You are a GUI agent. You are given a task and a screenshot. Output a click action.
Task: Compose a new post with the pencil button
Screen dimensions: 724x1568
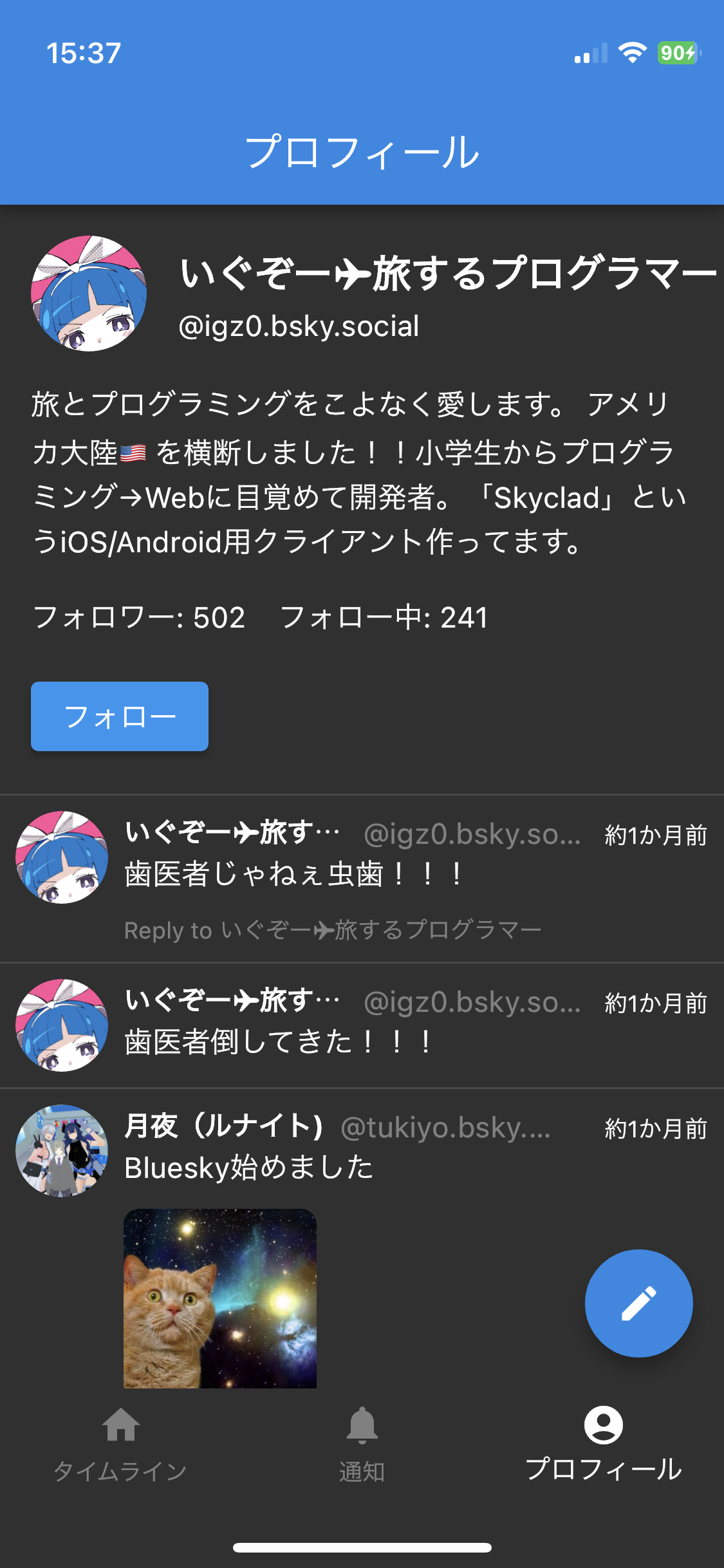click(638, 1303)
